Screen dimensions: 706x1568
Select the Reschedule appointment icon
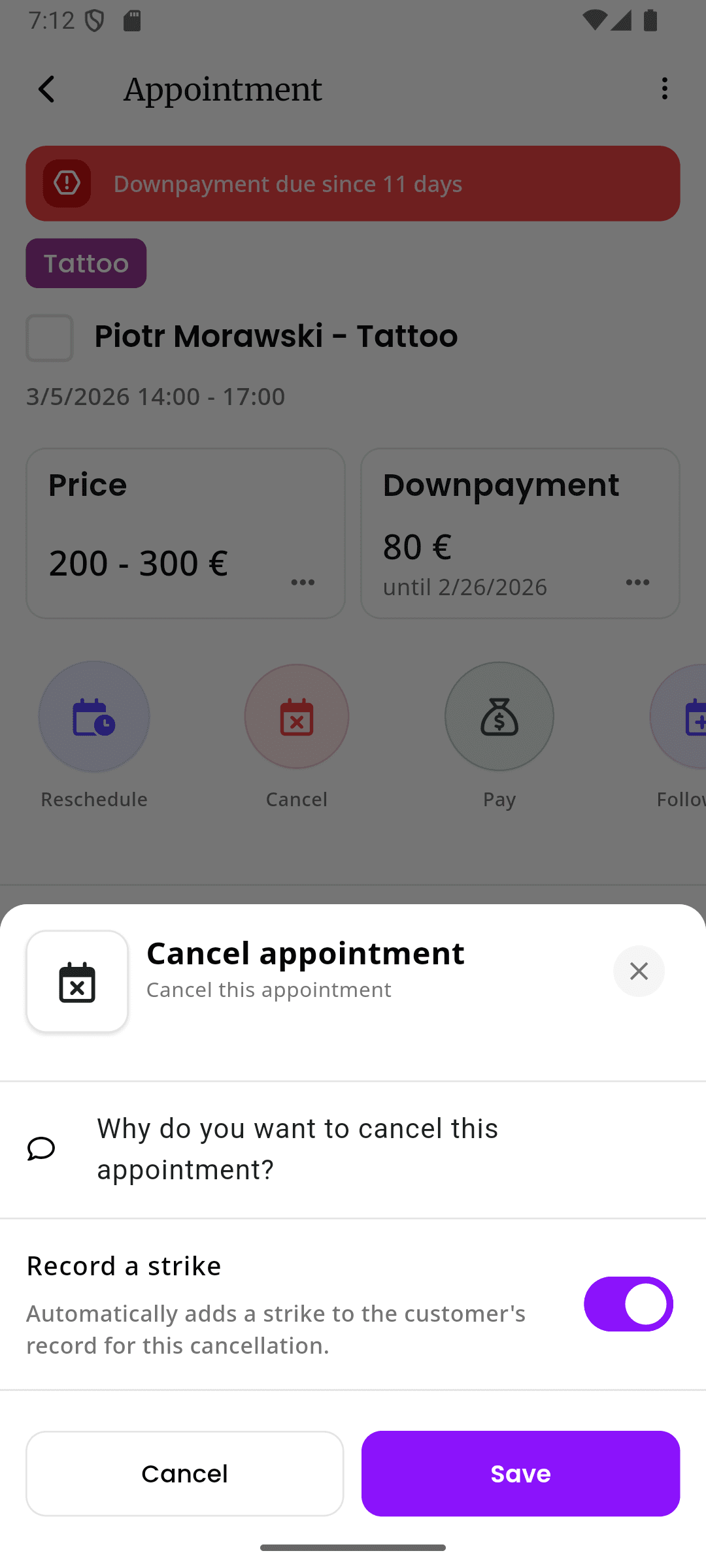pyautogui.click(x=93, y=716)
